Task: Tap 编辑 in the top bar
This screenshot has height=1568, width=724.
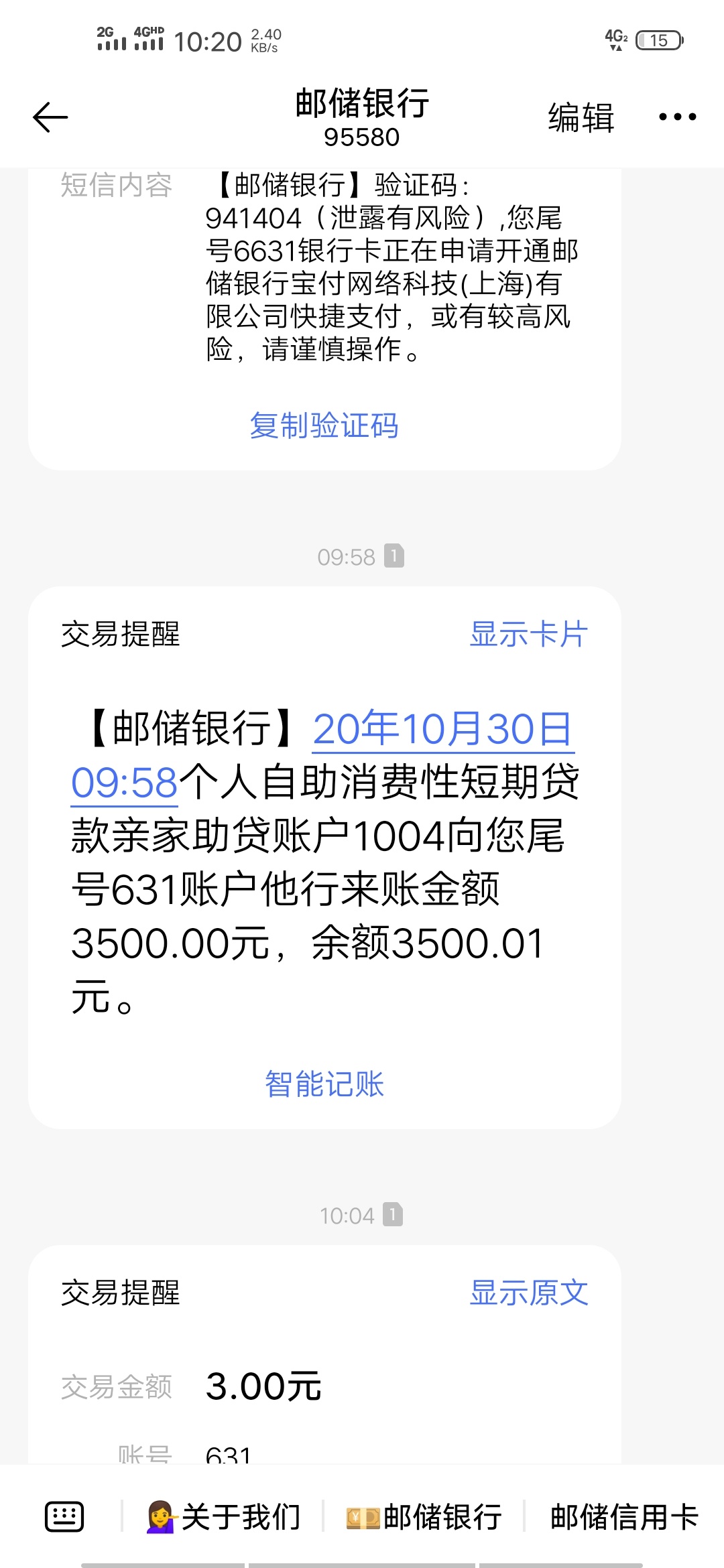Action: tap(581, 117)
